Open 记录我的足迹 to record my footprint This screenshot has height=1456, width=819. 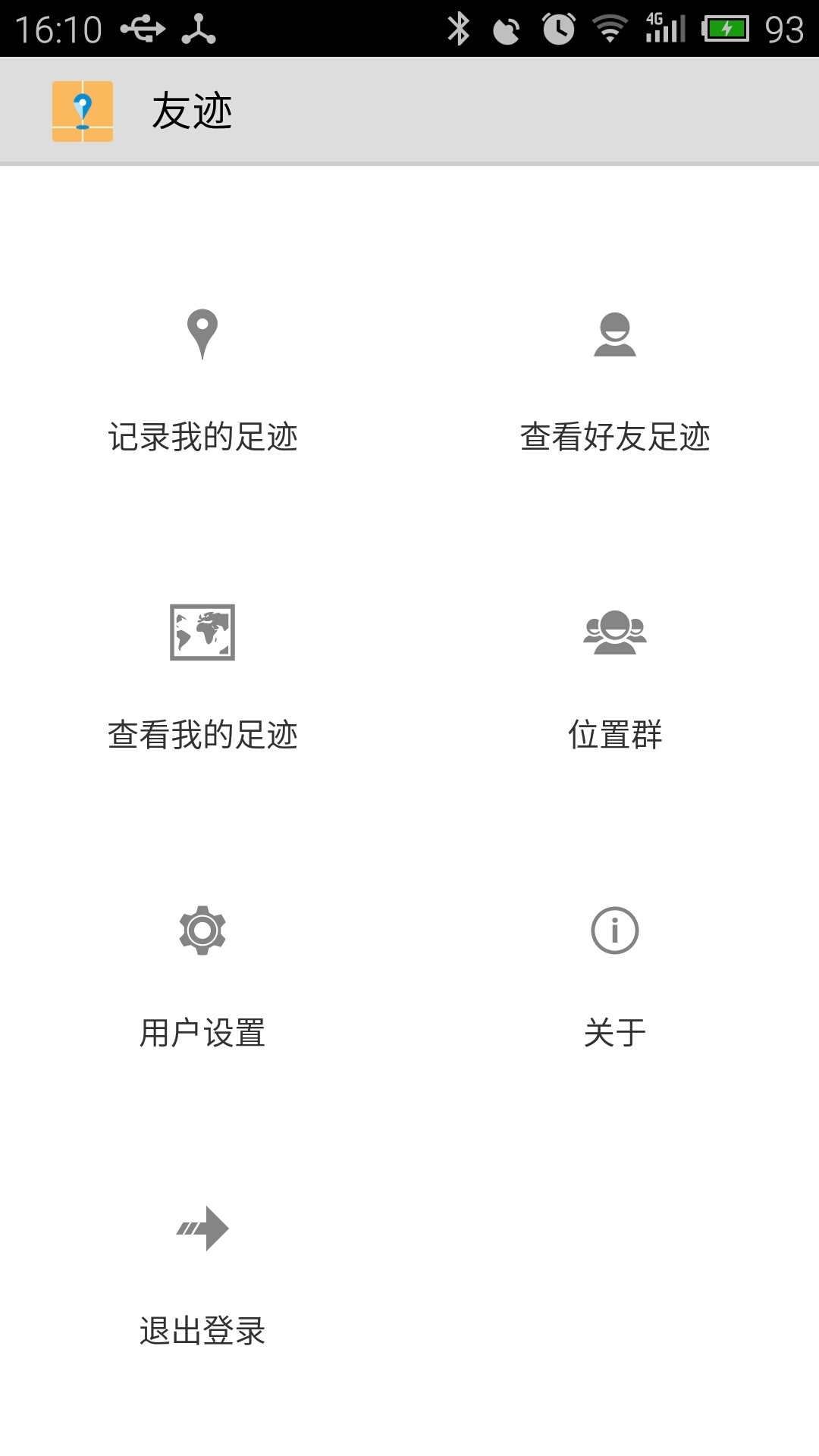coord(202,379)
